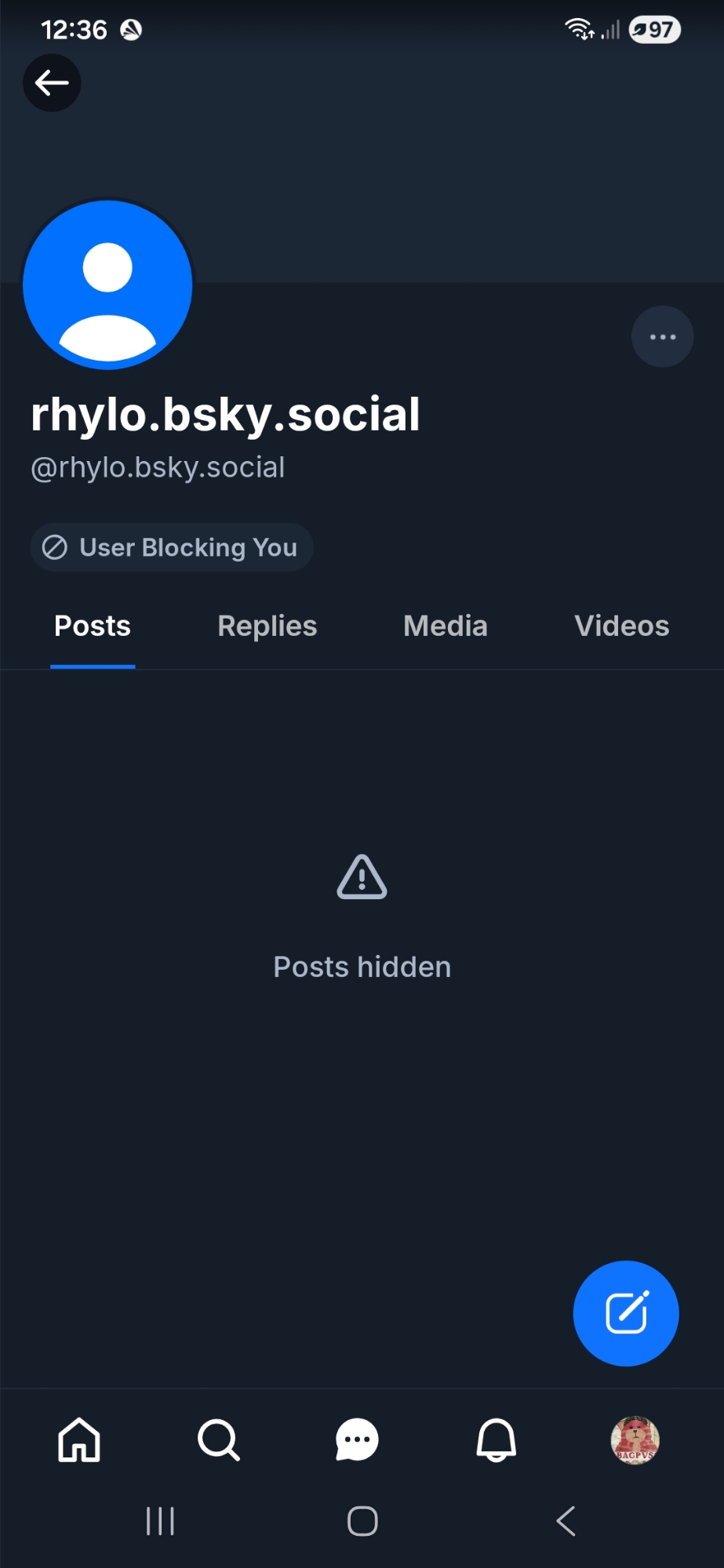Go back using the top arrow

[x=52, y=82]
